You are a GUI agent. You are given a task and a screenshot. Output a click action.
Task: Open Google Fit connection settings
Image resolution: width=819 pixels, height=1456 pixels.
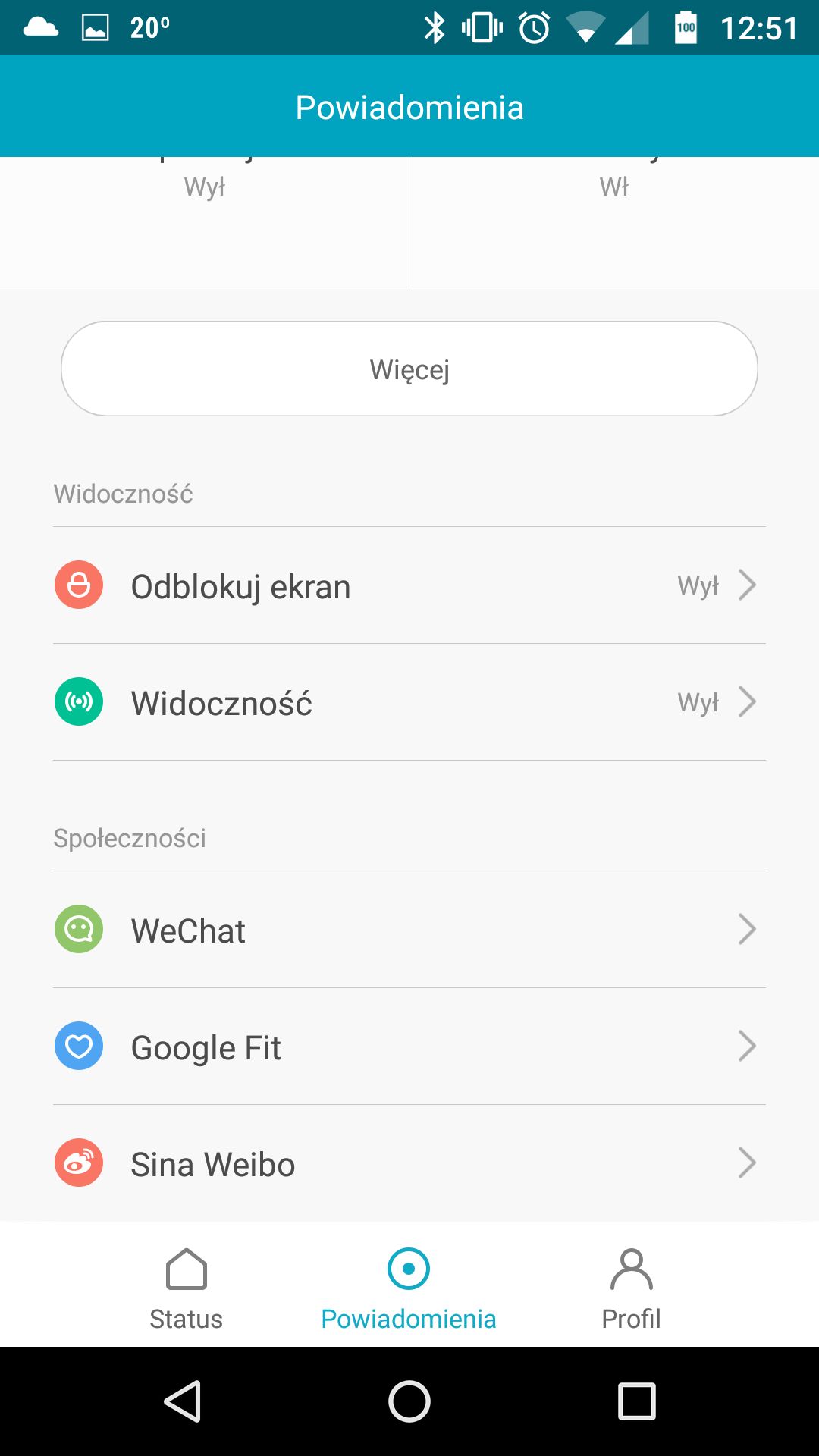(409, 1046)
